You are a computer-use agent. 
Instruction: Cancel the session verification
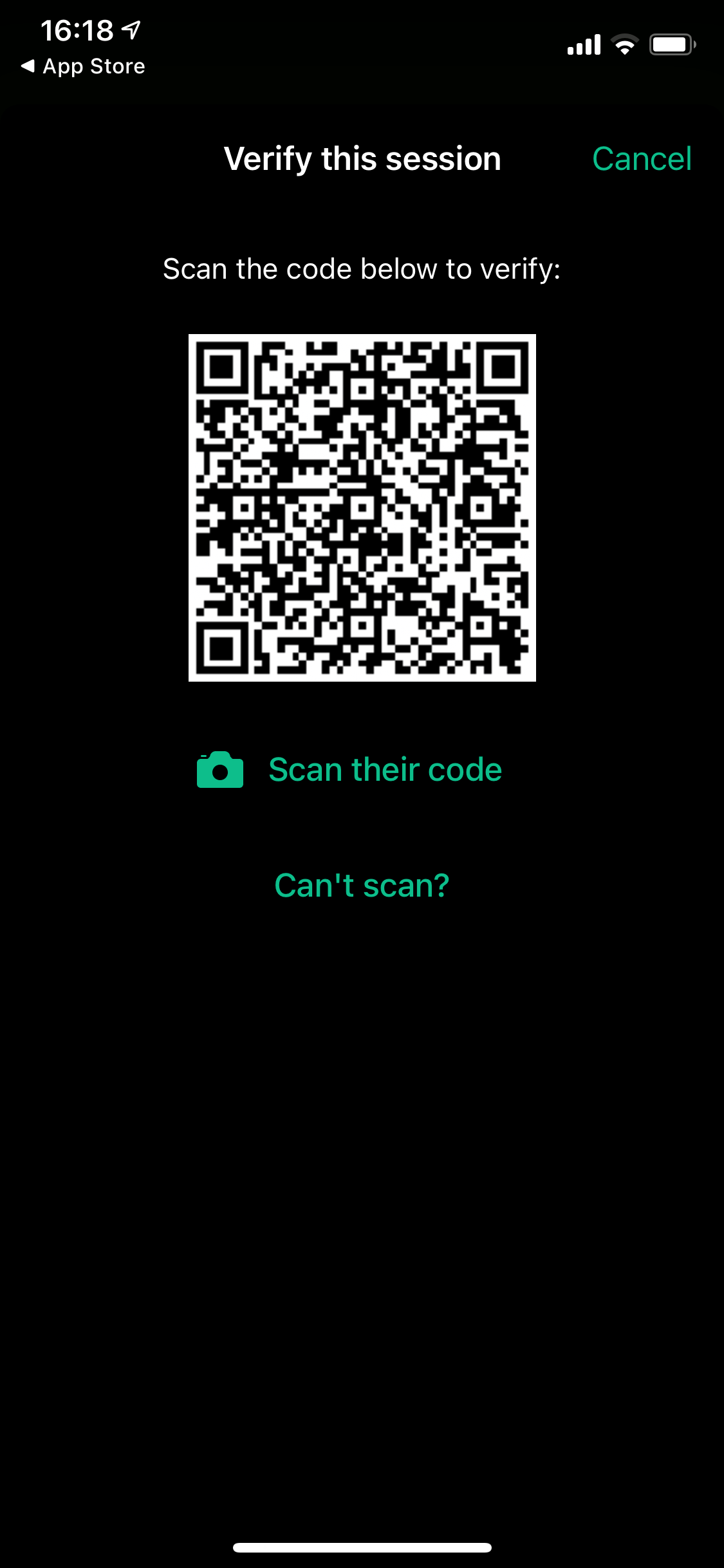pos(642,159)
